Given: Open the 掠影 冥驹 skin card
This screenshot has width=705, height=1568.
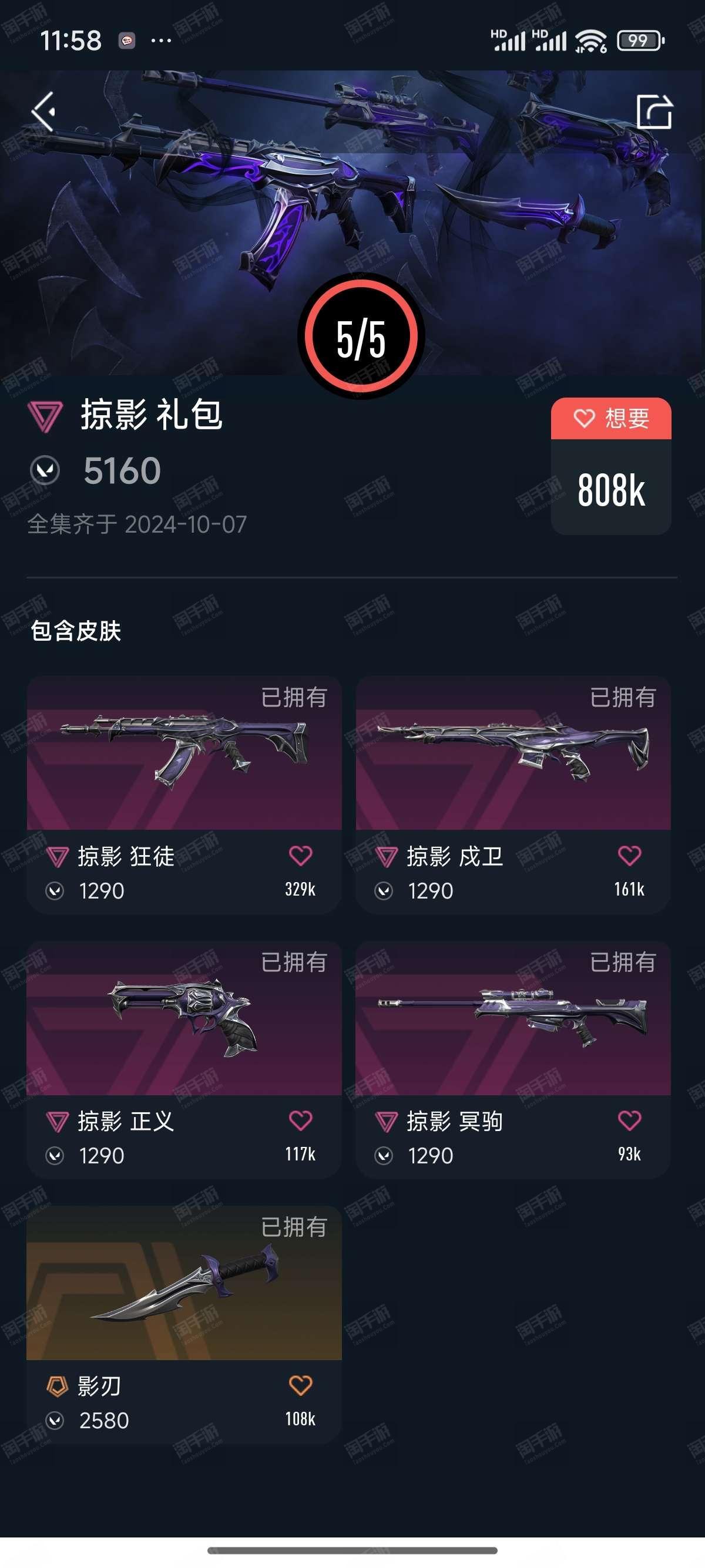Looking at the screenshot, I should click(x=513, y=1059).
